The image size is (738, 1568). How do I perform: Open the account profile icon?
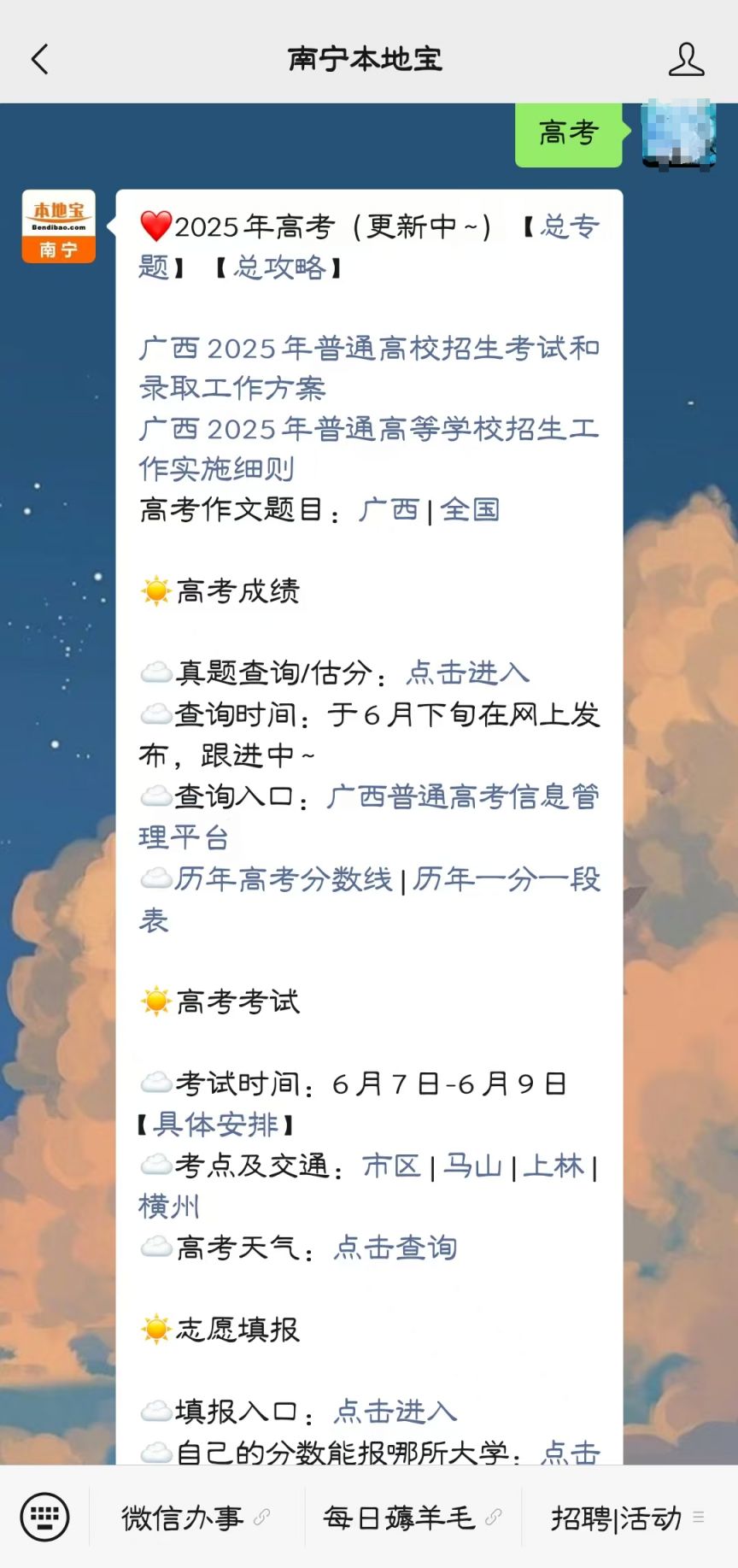click(x=685, y=60)
